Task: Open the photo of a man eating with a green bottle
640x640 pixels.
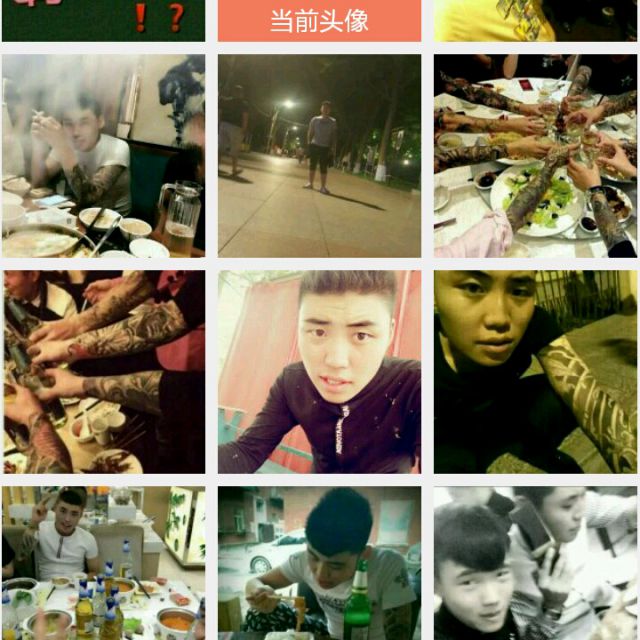Action: (319, 563)
